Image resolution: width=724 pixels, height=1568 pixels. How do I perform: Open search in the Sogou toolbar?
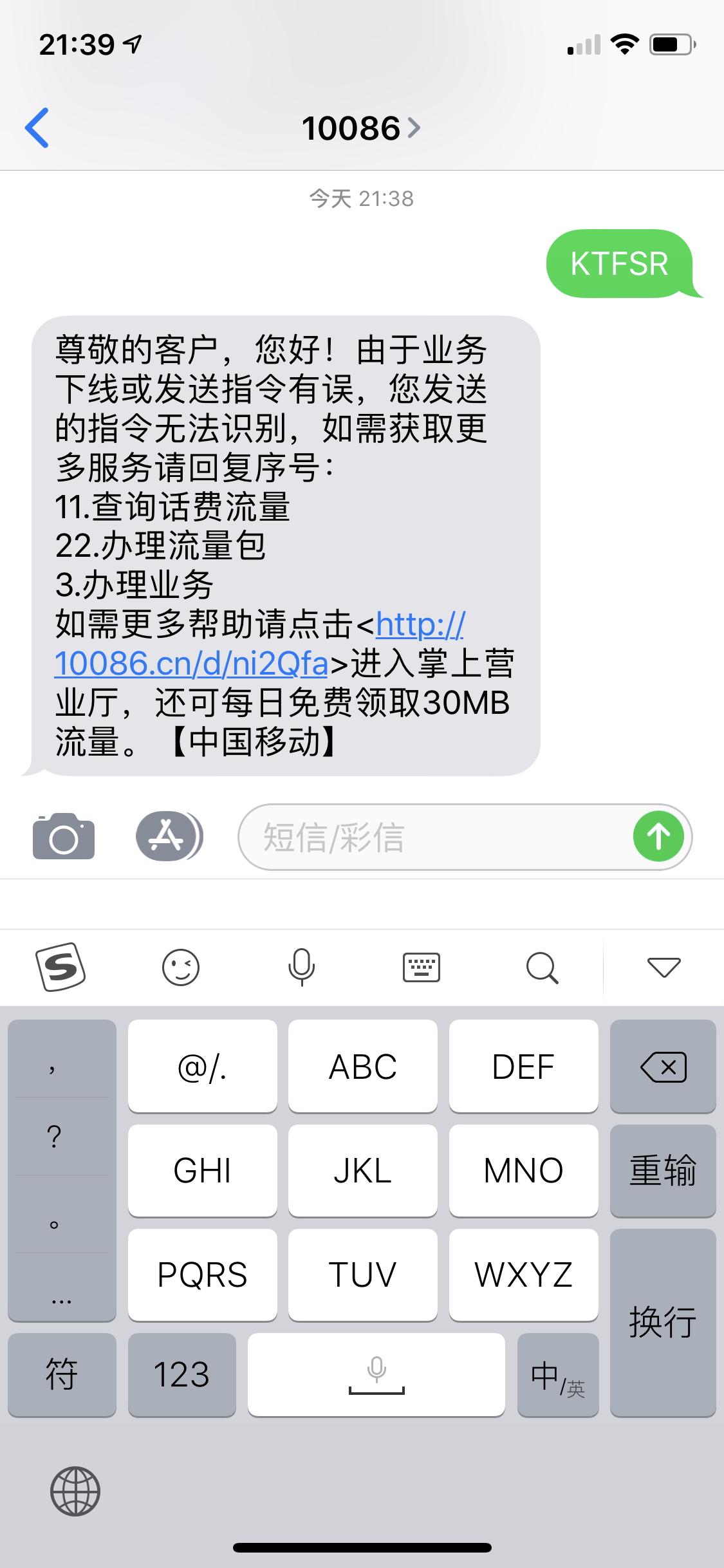coord(541,966)
